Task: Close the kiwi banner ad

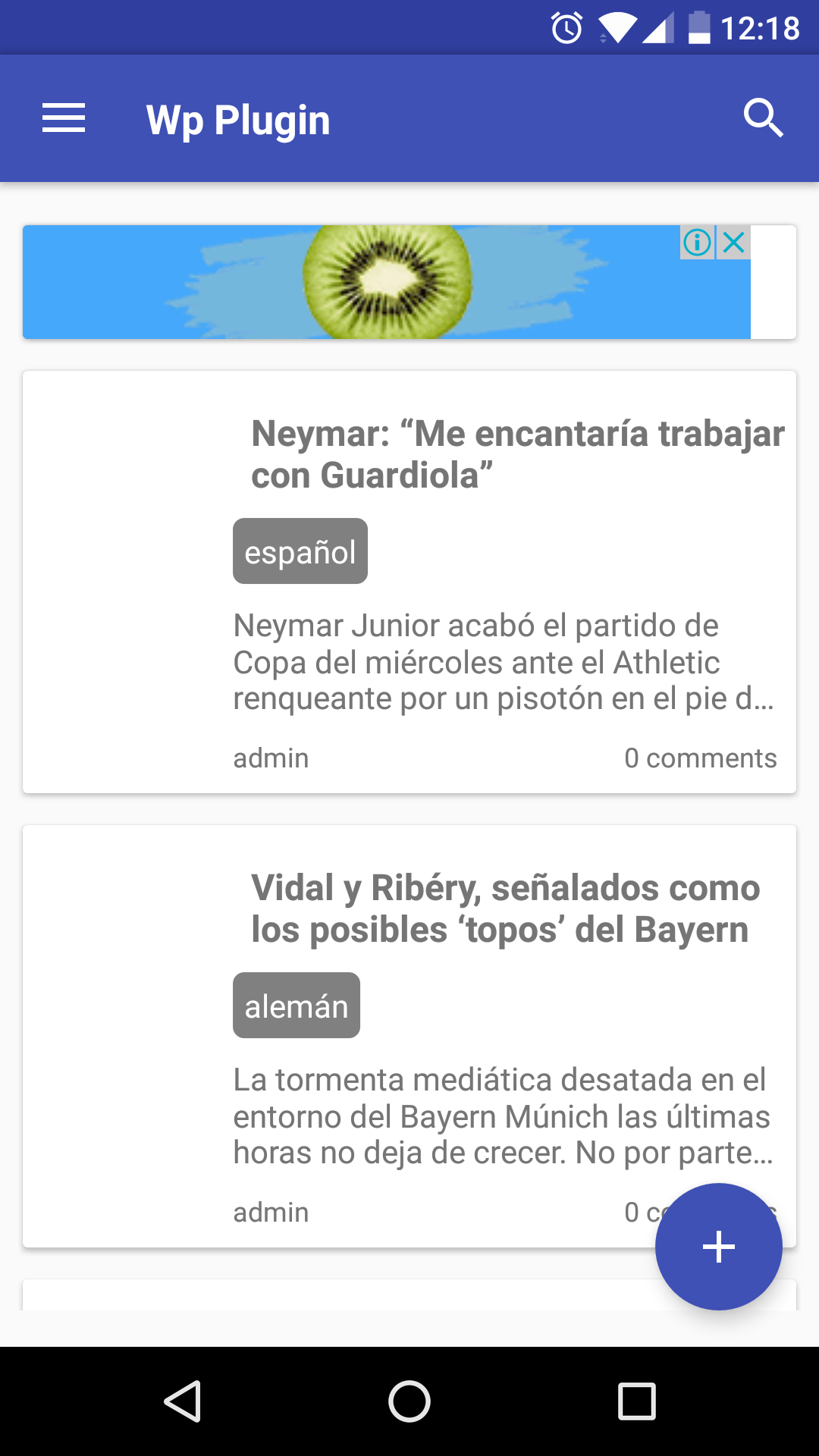Action: [x=734, y=243]
